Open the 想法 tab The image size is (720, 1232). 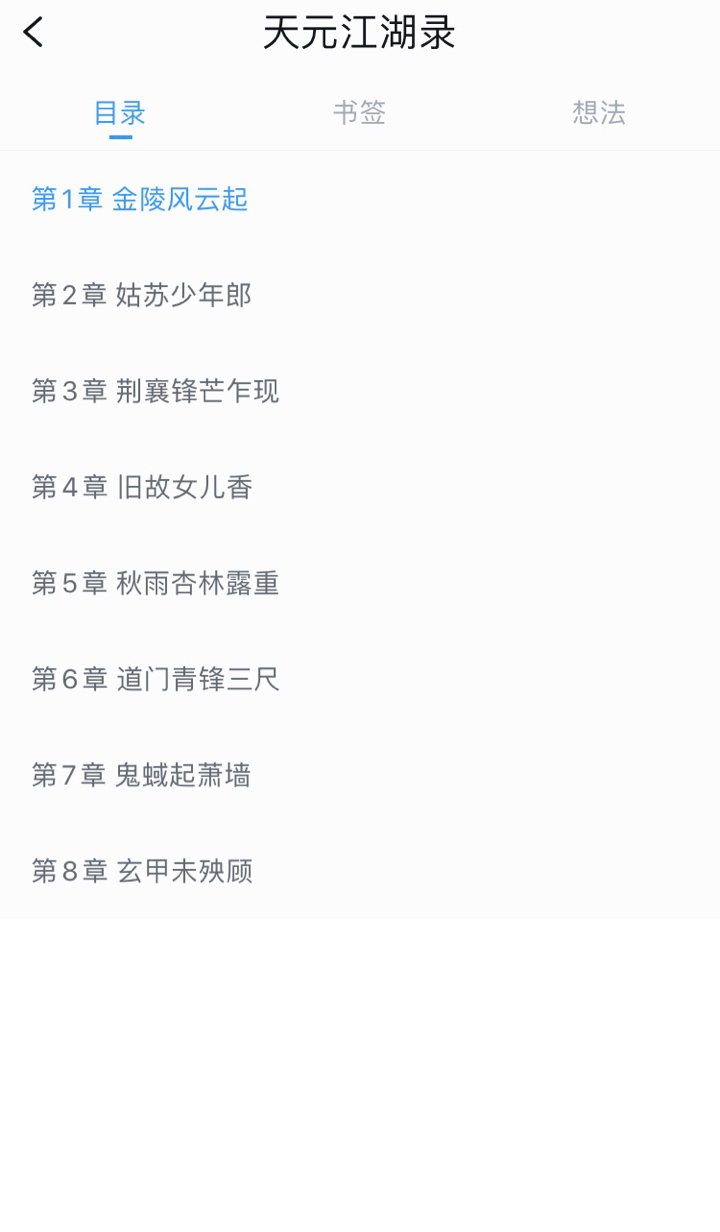pyautogui.click(x=599, y=113)
